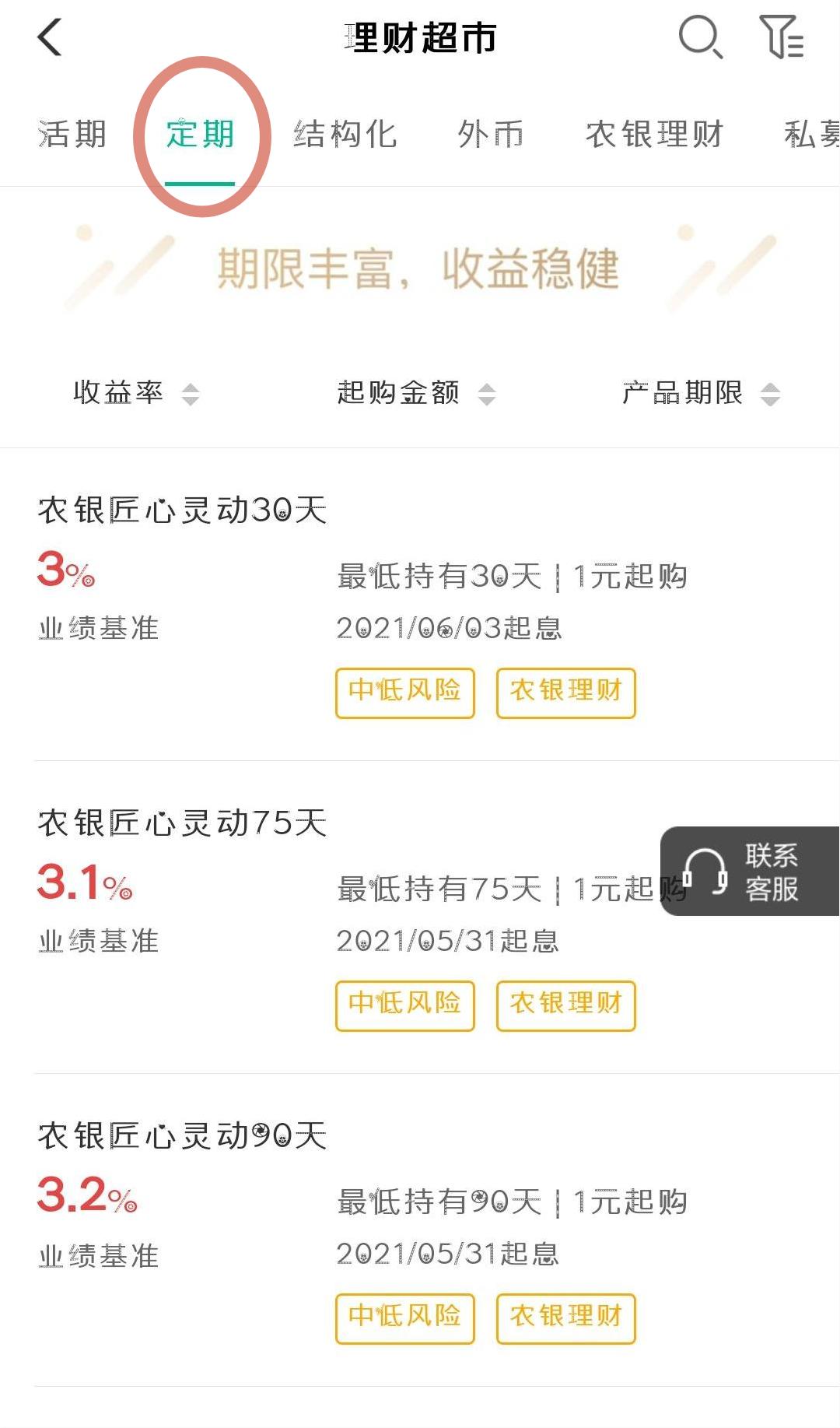Open the 农银匠心灵动75天 product details
The width and height of the screenshot is (840, 1428).
pyautogui.click(x=183, y=823)
